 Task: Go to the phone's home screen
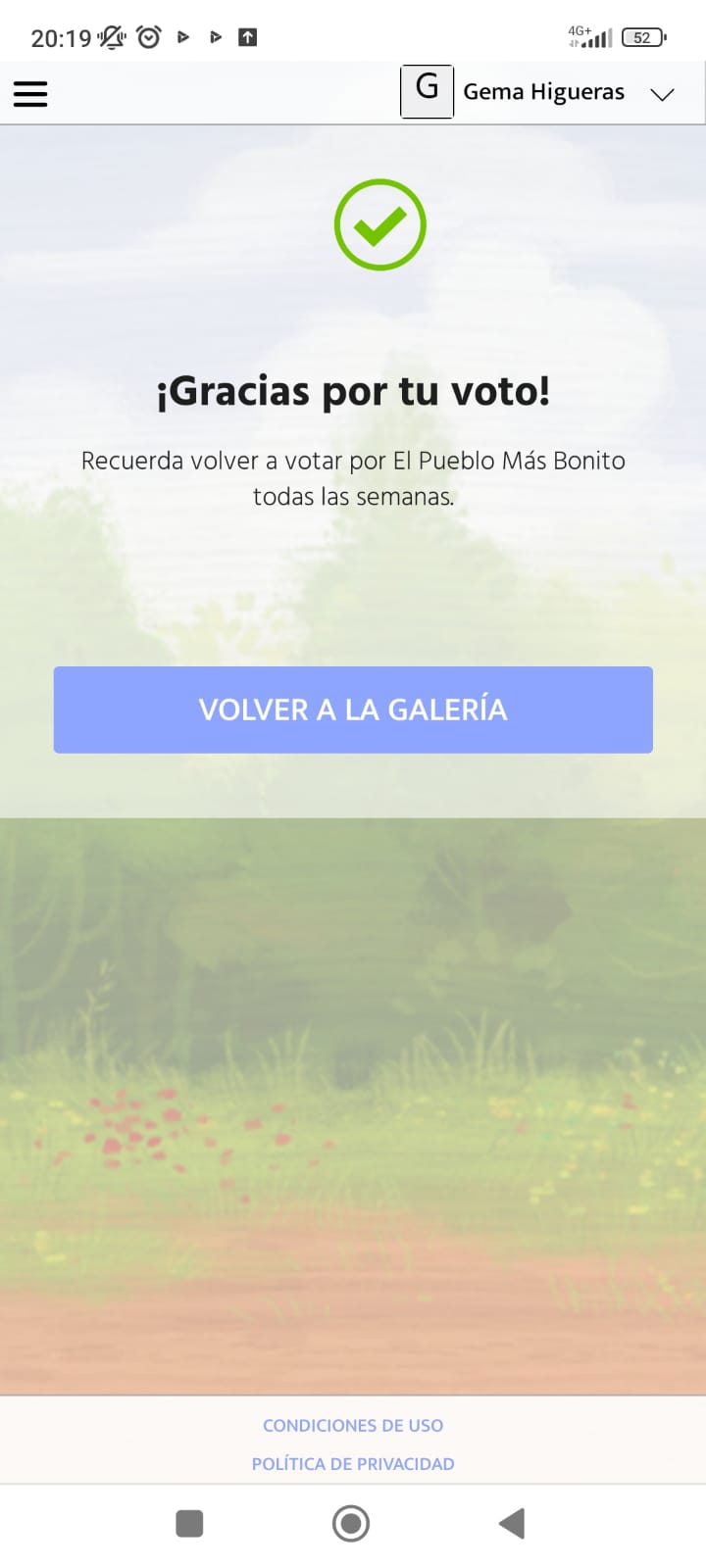pyautogui.click(x=350, y=1523)
